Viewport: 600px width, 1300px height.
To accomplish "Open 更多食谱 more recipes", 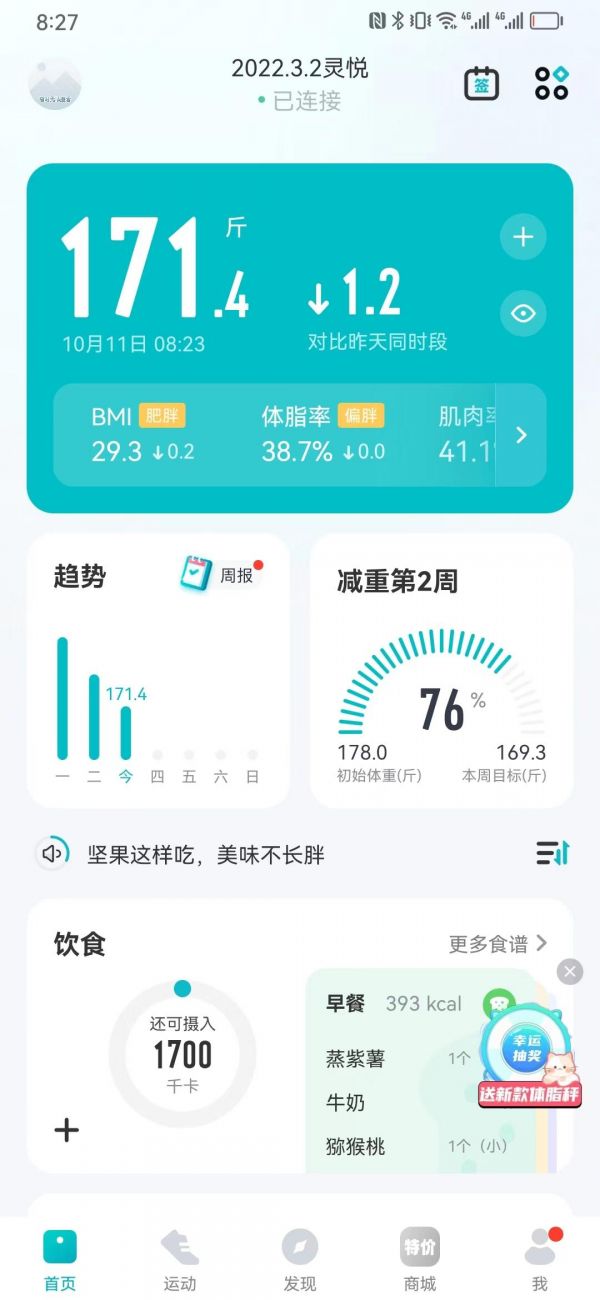I will tap(497, 943).
